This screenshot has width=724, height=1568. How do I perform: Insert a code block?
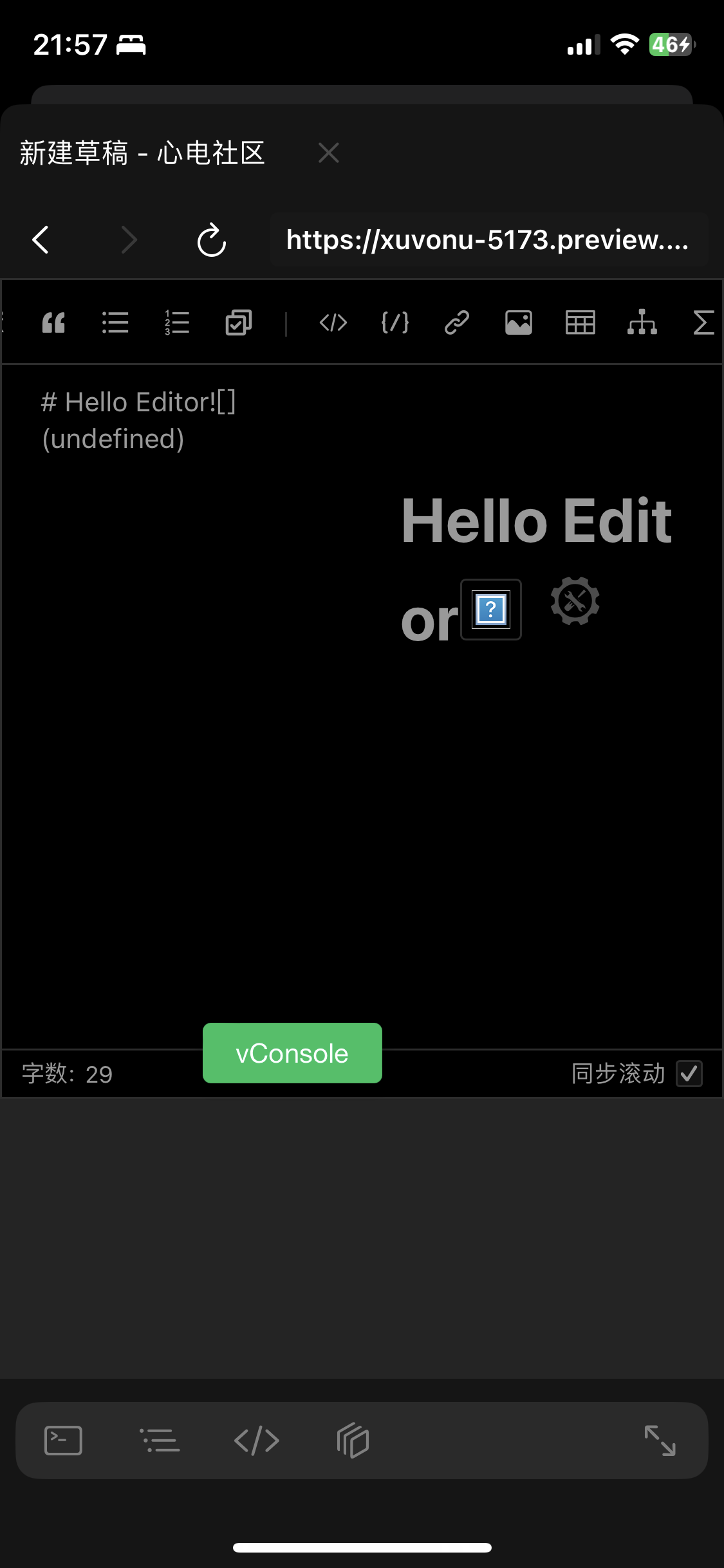[x=394, y=322]
